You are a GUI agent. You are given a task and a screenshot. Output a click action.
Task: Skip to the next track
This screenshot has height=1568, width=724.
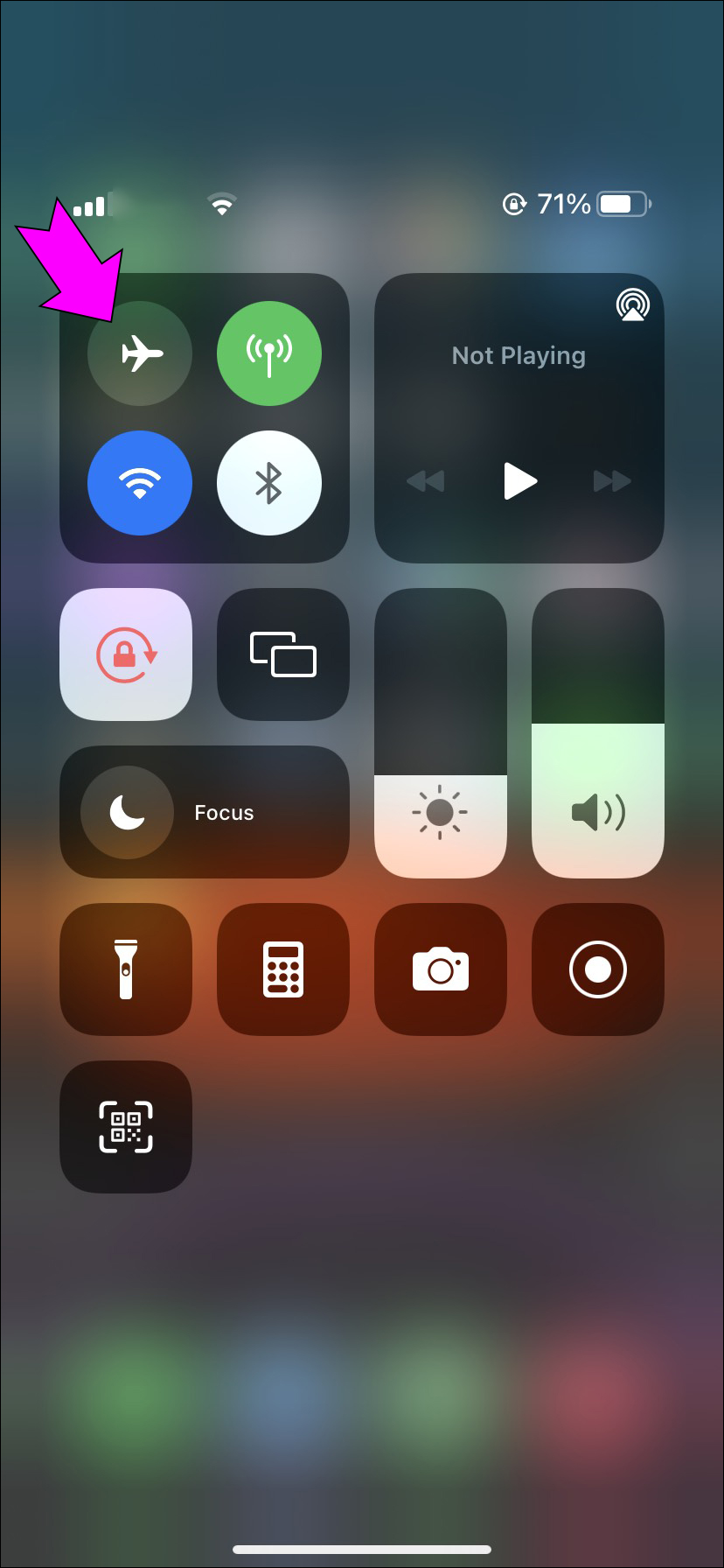click(611, 481)
